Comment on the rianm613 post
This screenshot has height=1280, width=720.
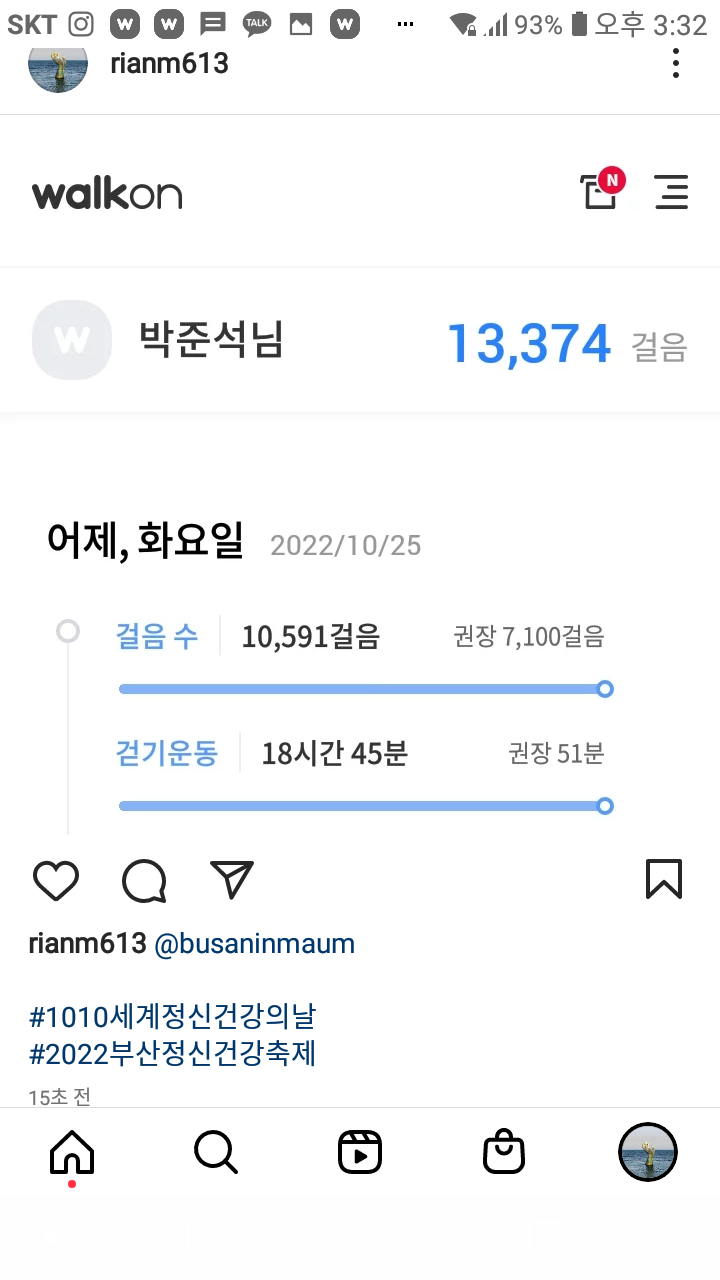coord(144,881)
